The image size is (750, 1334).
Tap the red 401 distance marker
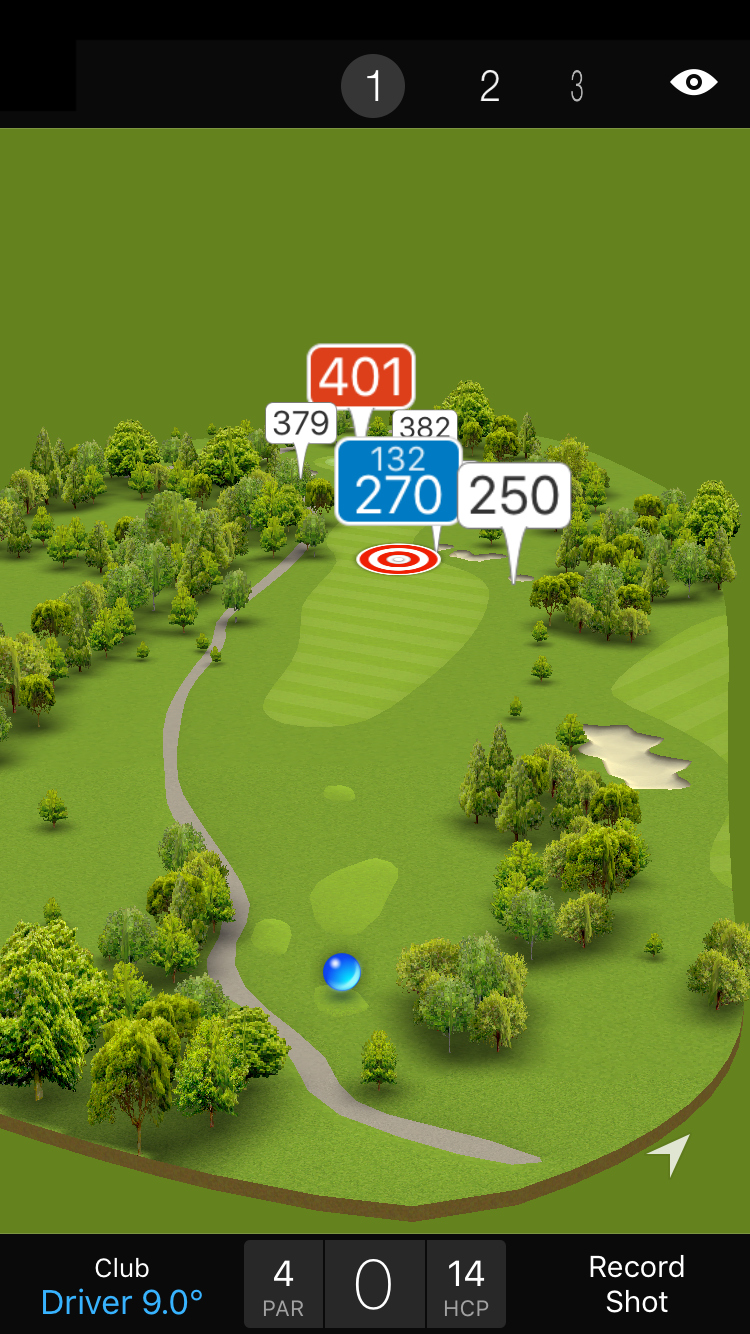pos(361,377)
